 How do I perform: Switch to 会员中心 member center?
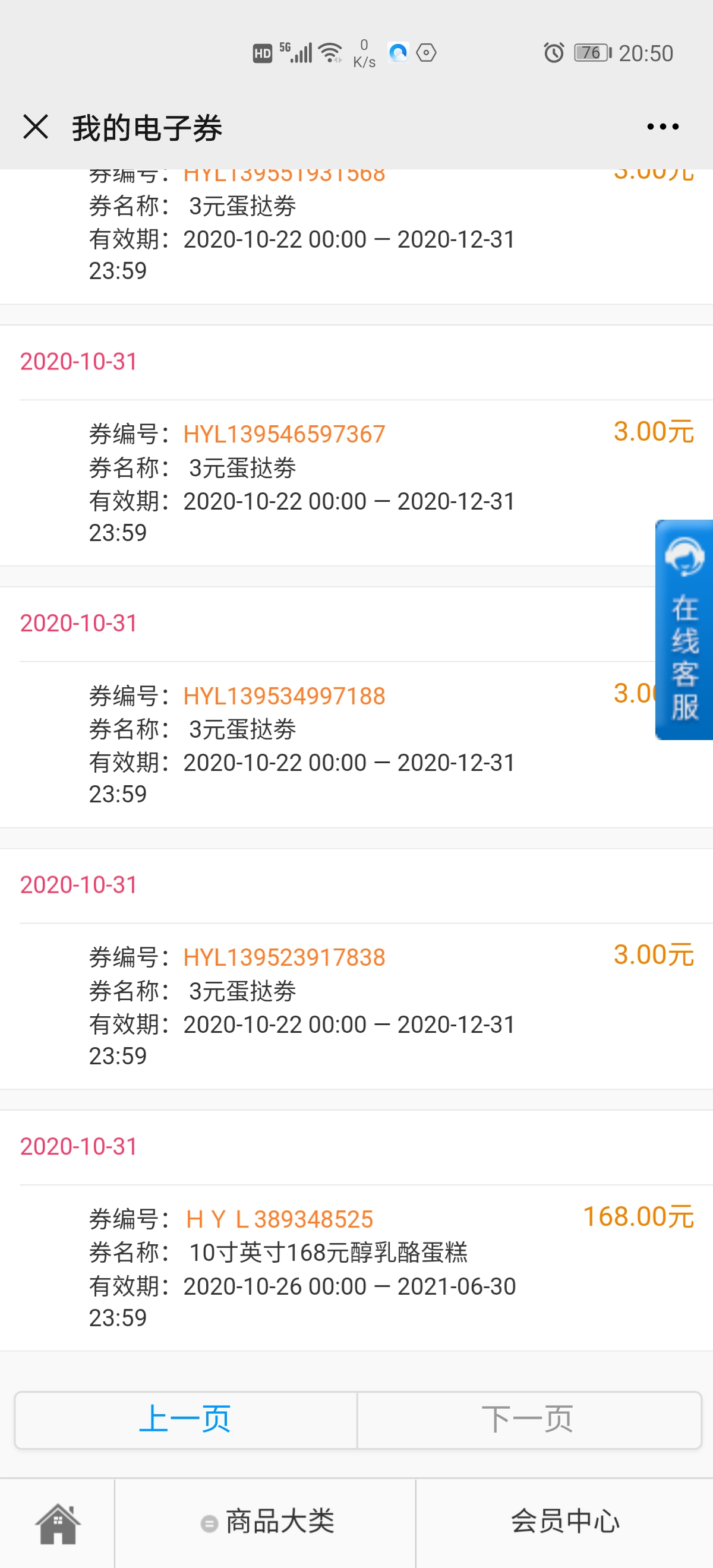click(x=564, y=1522)
